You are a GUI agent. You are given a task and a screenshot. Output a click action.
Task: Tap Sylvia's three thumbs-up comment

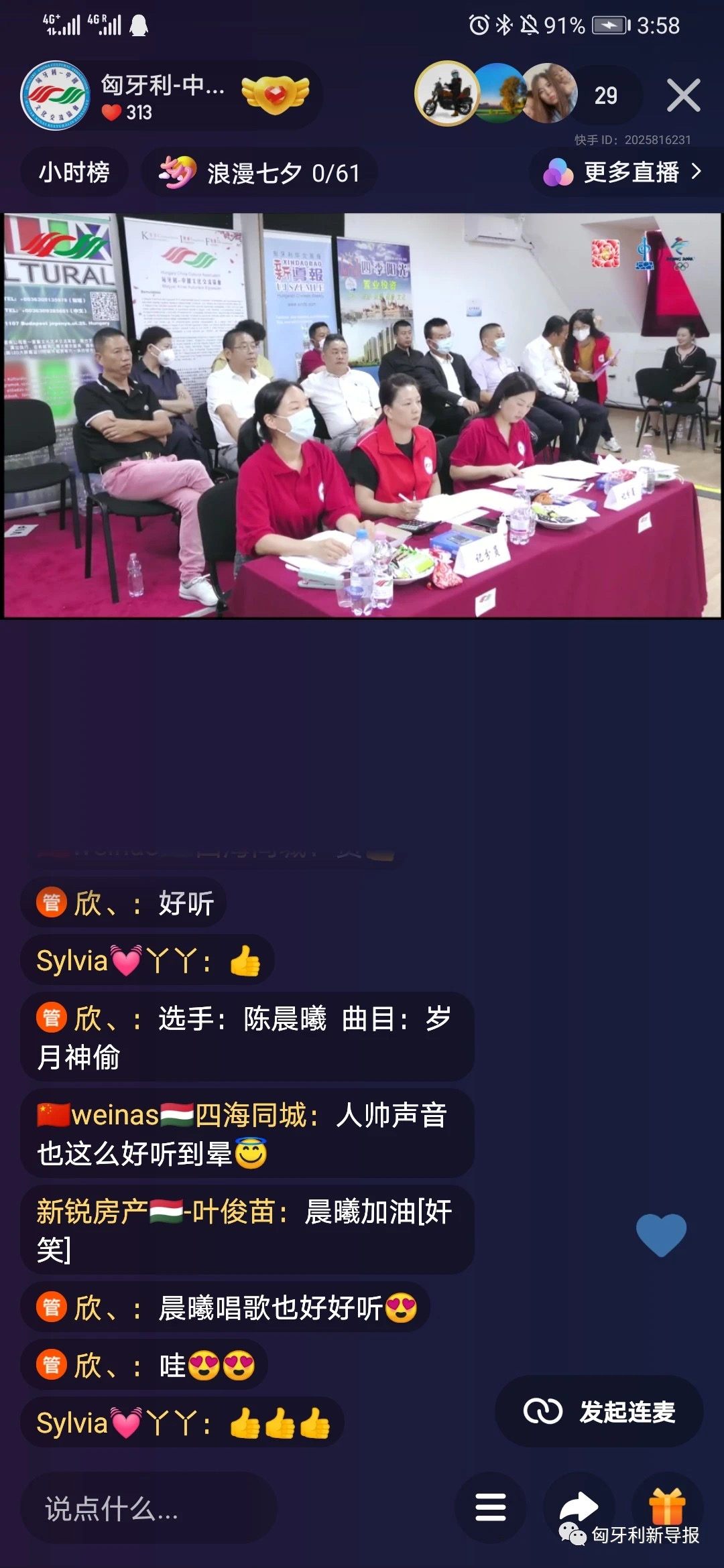point(182,1422)
